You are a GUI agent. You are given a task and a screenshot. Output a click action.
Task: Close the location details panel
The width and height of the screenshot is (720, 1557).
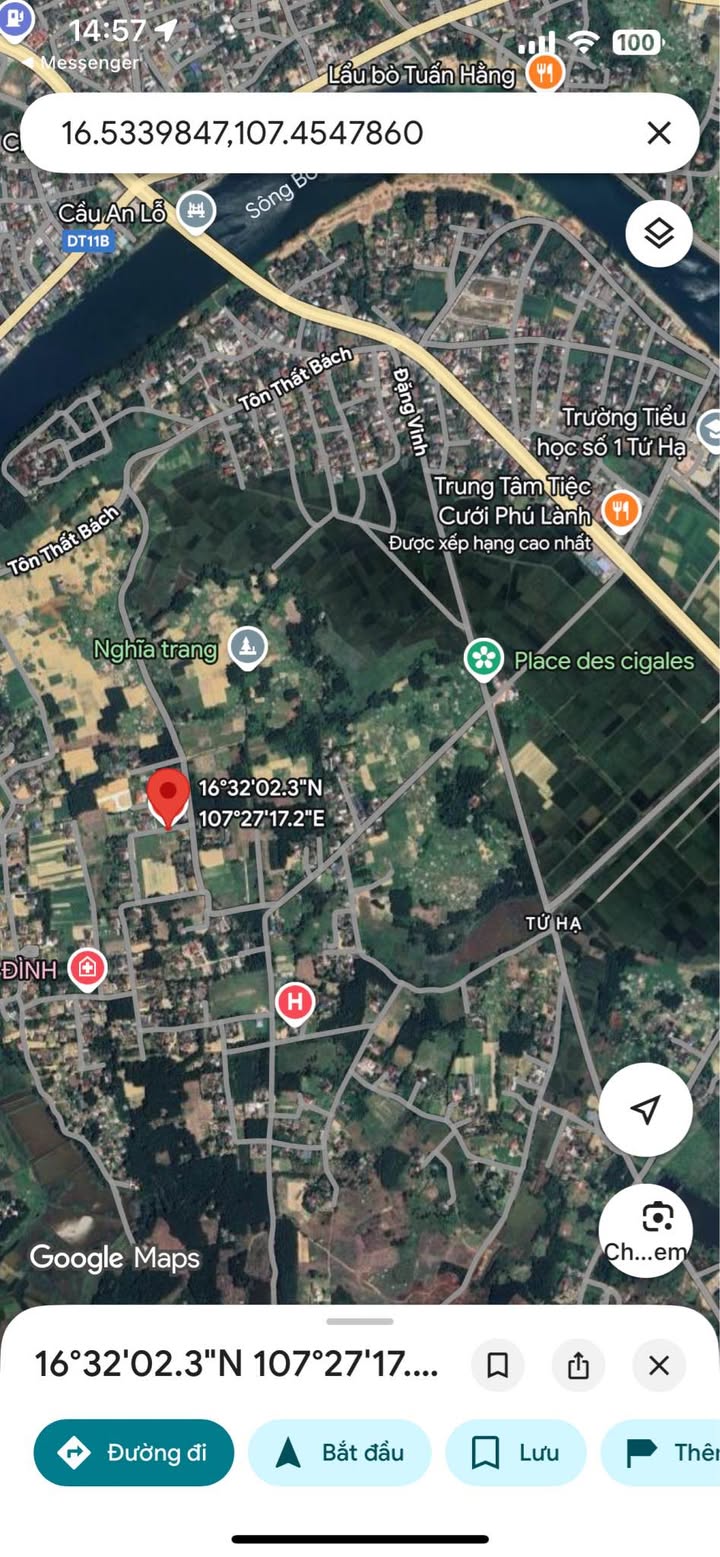[659, 1365]
